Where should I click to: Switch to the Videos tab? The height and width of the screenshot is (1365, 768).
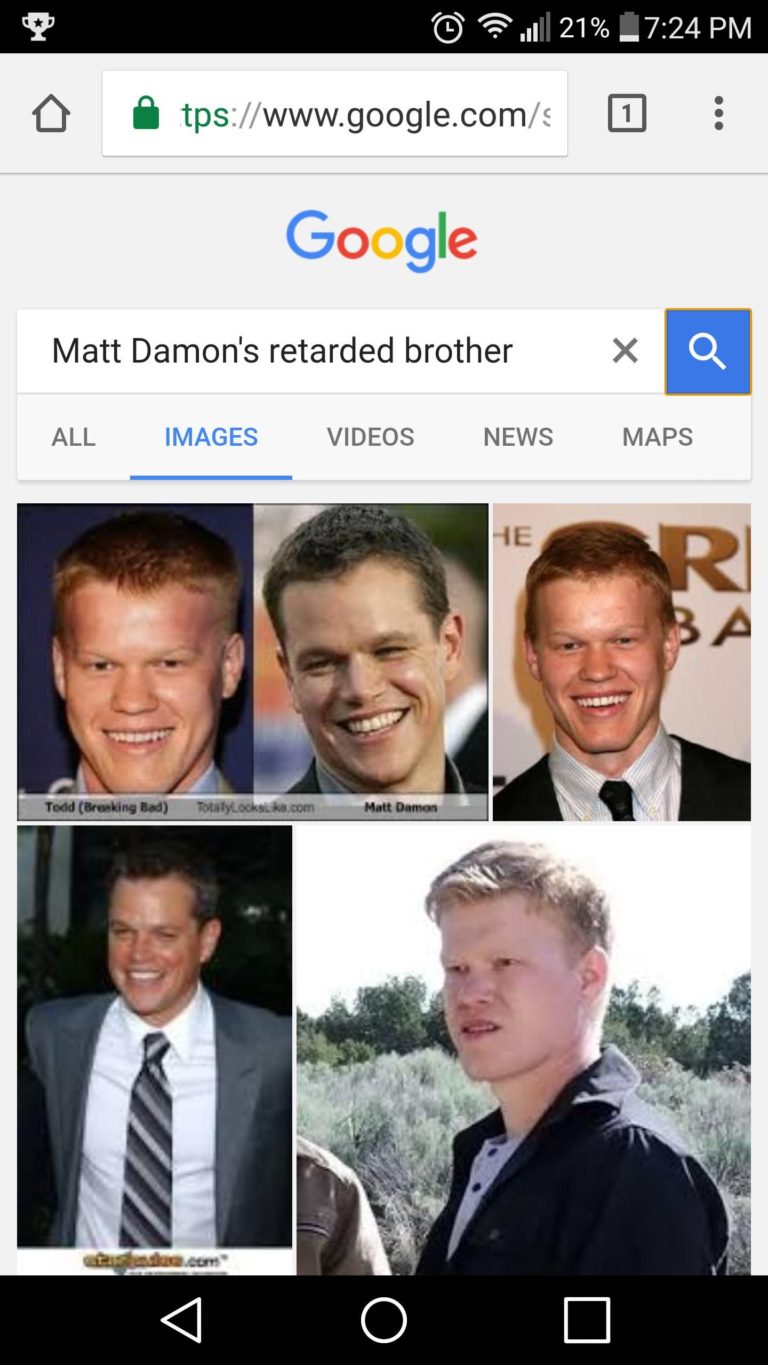[x=370, y=437]
